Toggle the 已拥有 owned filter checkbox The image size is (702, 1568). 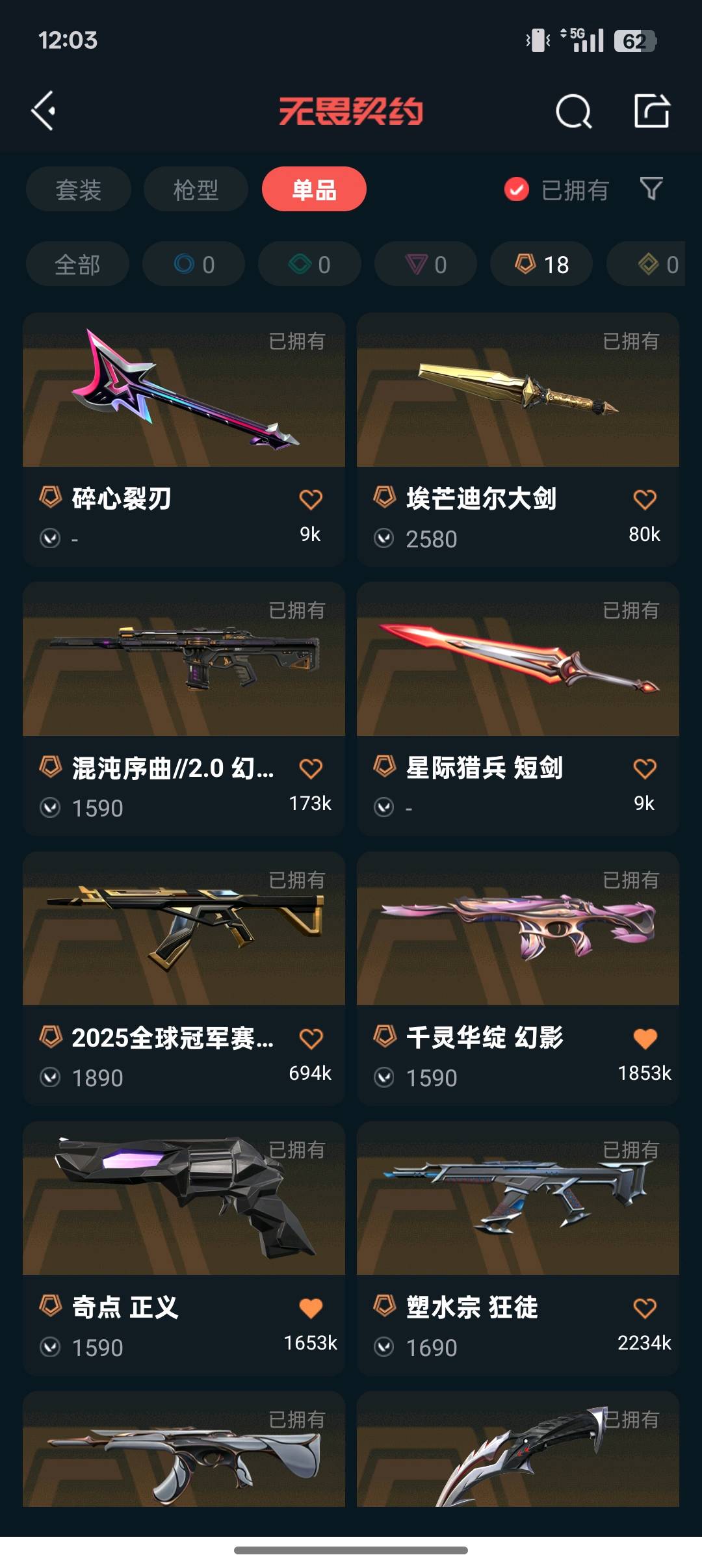[x=517, y=190]
